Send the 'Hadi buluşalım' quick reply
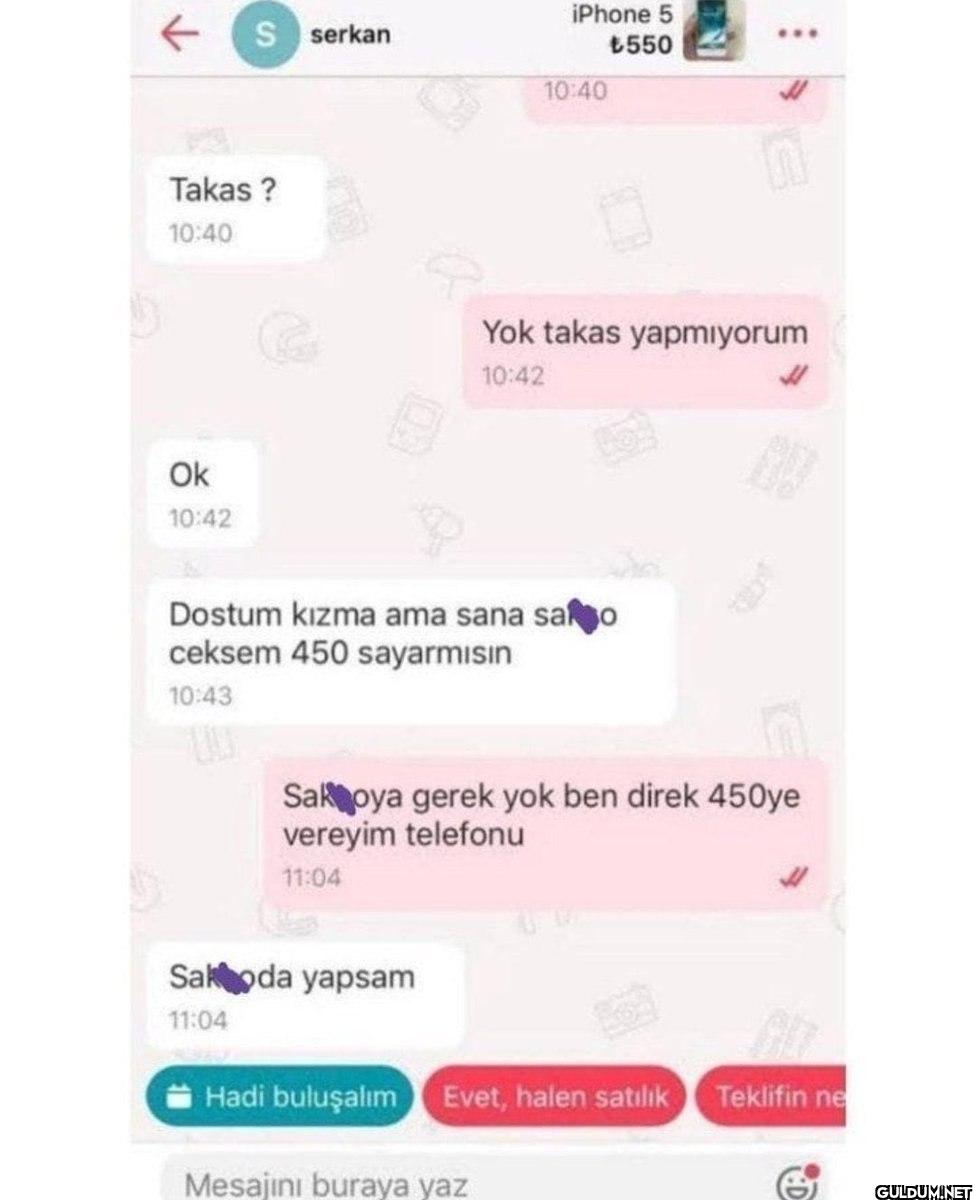Viewport: 976px width, 1200px height. tap(279, 1097)
